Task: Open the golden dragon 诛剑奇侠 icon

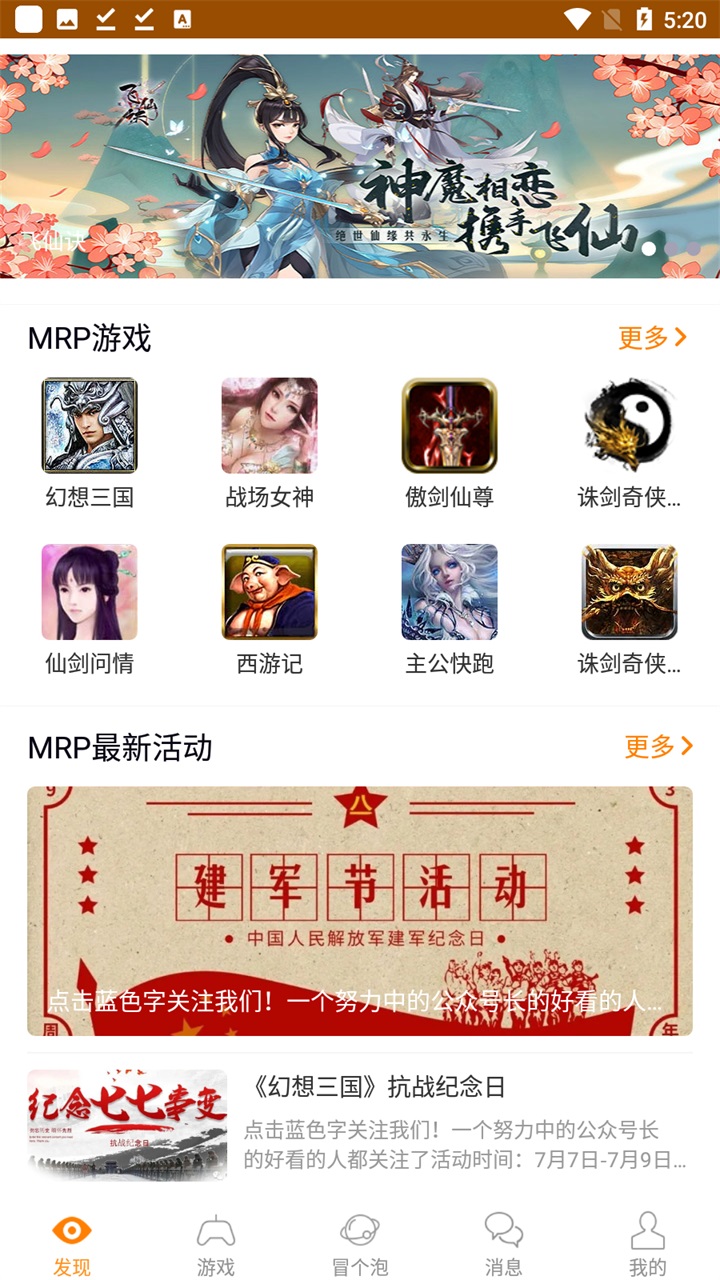Action: 628,590
